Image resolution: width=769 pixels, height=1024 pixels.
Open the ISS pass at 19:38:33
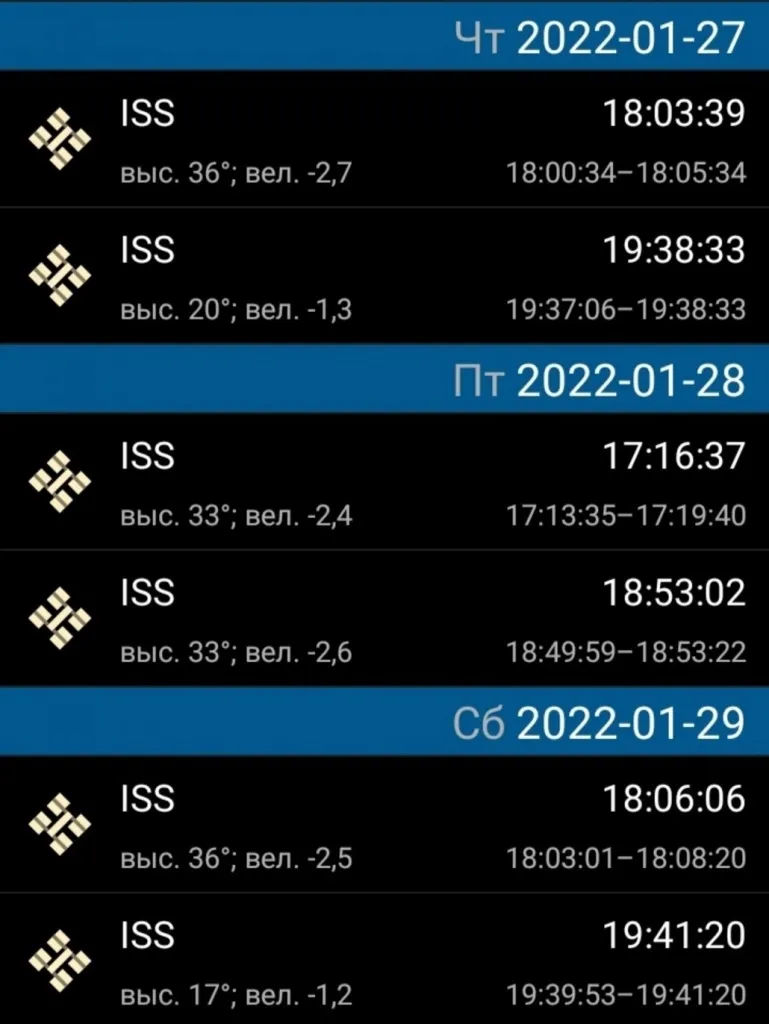[x=384, y=276]
